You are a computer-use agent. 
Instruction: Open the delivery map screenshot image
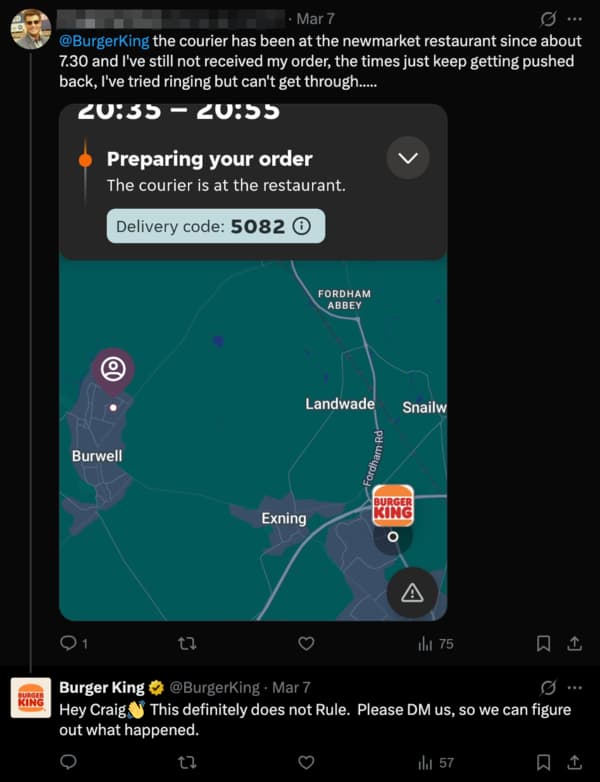click(x=253, y=362)
